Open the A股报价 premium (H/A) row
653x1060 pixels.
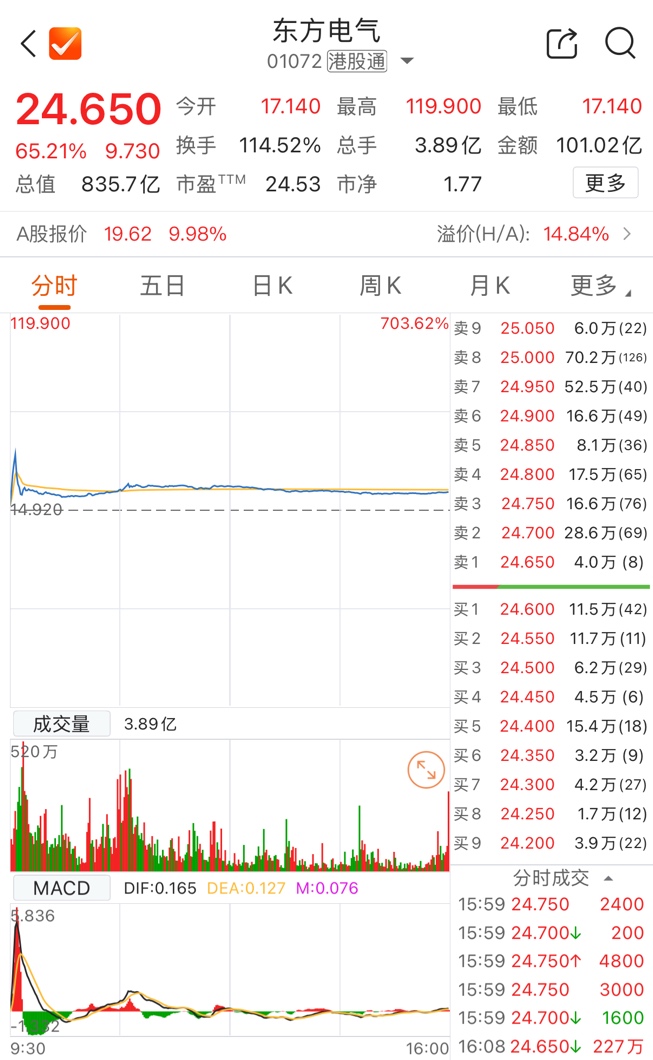click(x=326, y=234)
